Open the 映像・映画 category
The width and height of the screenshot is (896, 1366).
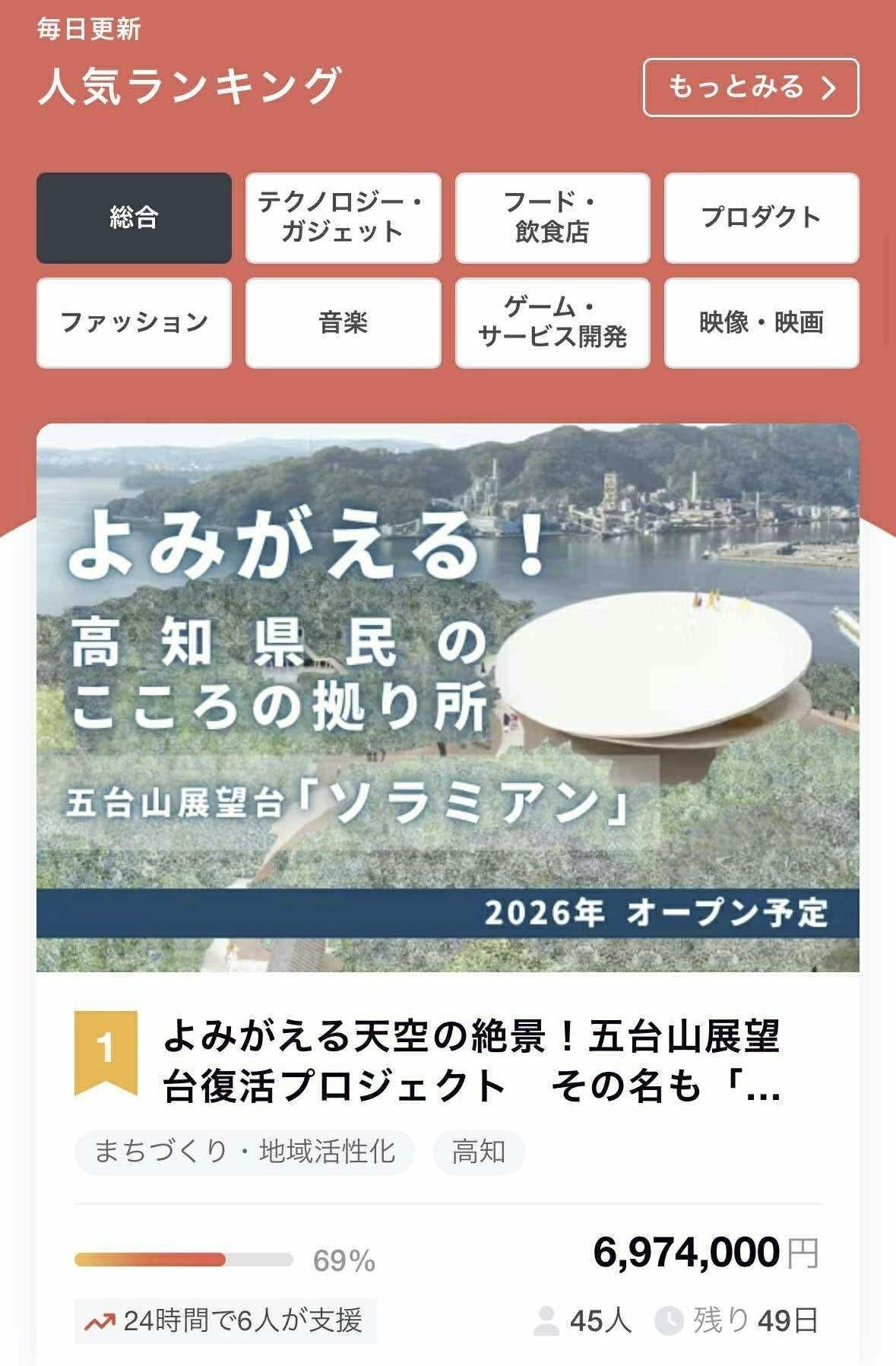(761, 323)
